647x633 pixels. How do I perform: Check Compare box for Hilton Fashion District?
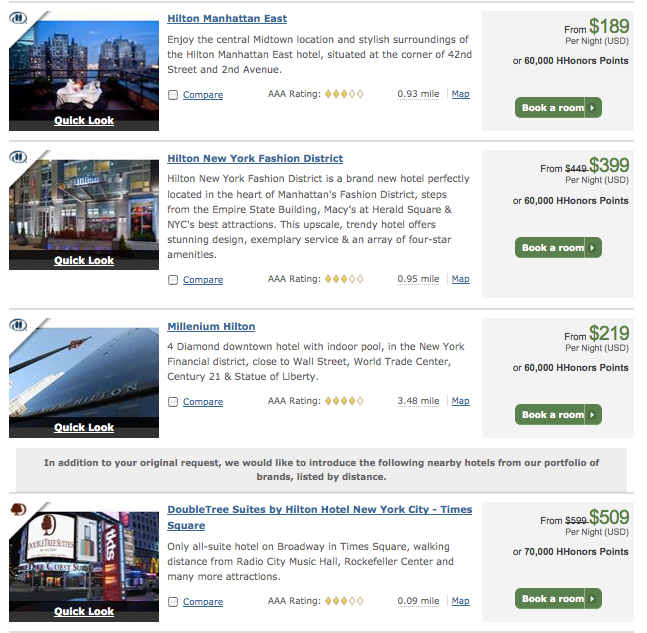tap(173, 280)
